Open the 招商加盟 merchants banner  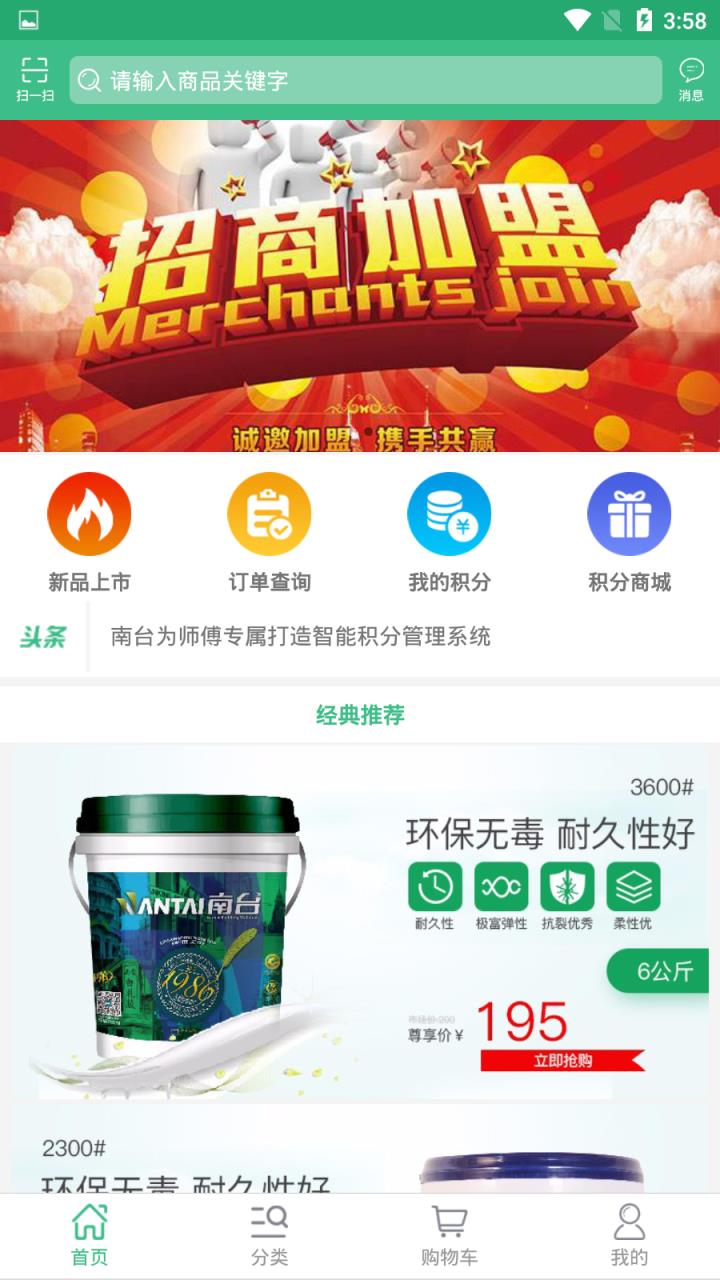click(x=360, y=287)
